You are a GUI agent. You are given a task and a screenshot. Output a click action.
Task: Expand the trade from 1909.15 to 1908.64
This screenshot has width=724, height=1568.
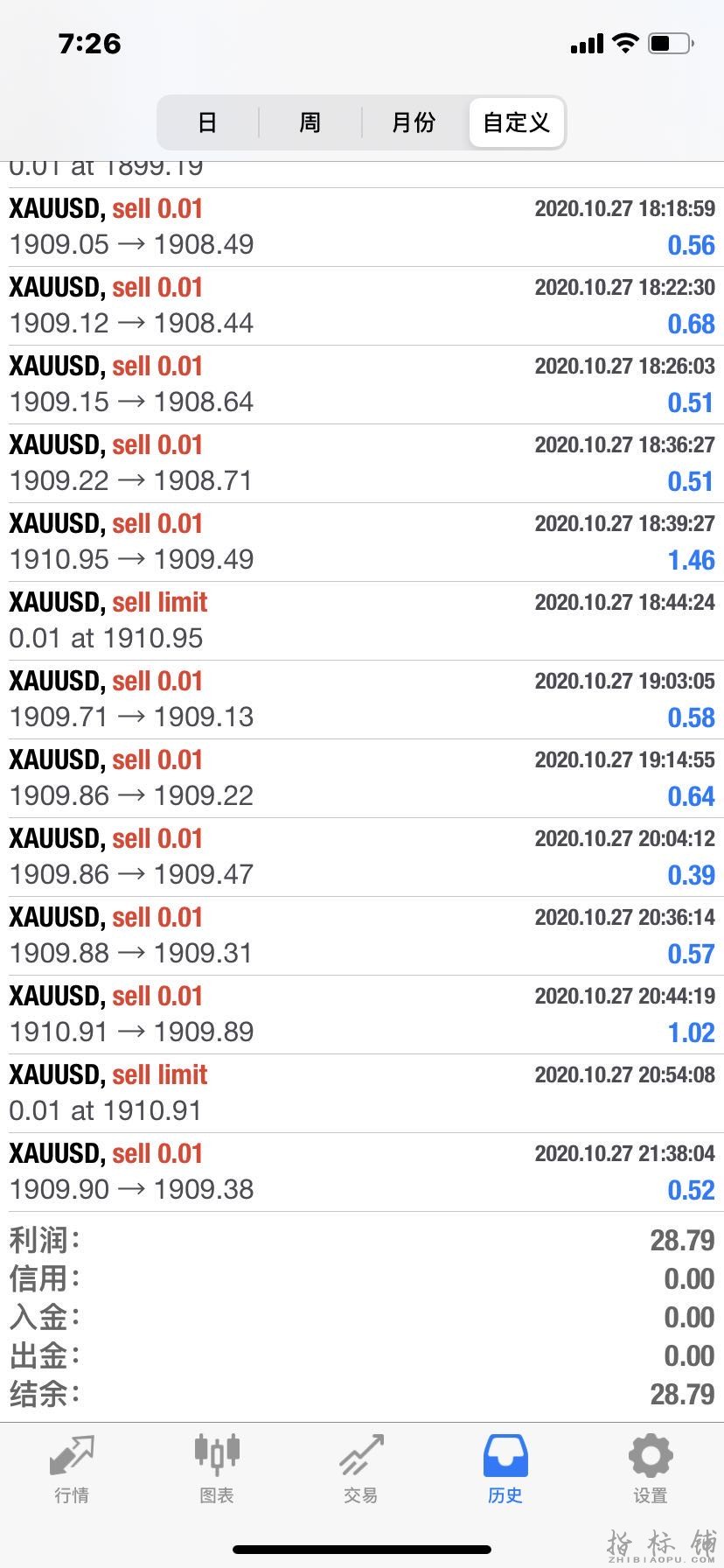point(362,385)
